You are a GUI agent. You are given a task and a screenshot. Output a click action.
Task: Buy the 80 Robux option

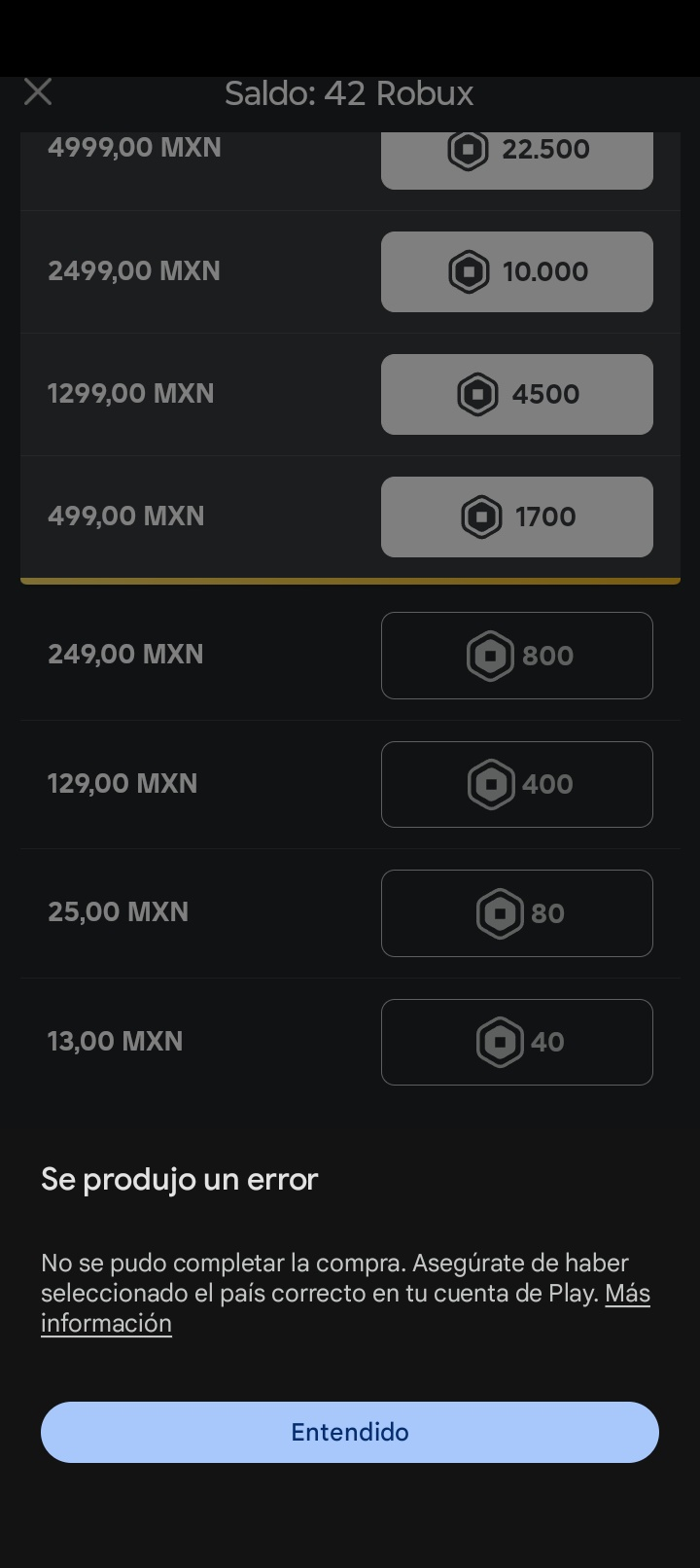[x=516, y=913]
